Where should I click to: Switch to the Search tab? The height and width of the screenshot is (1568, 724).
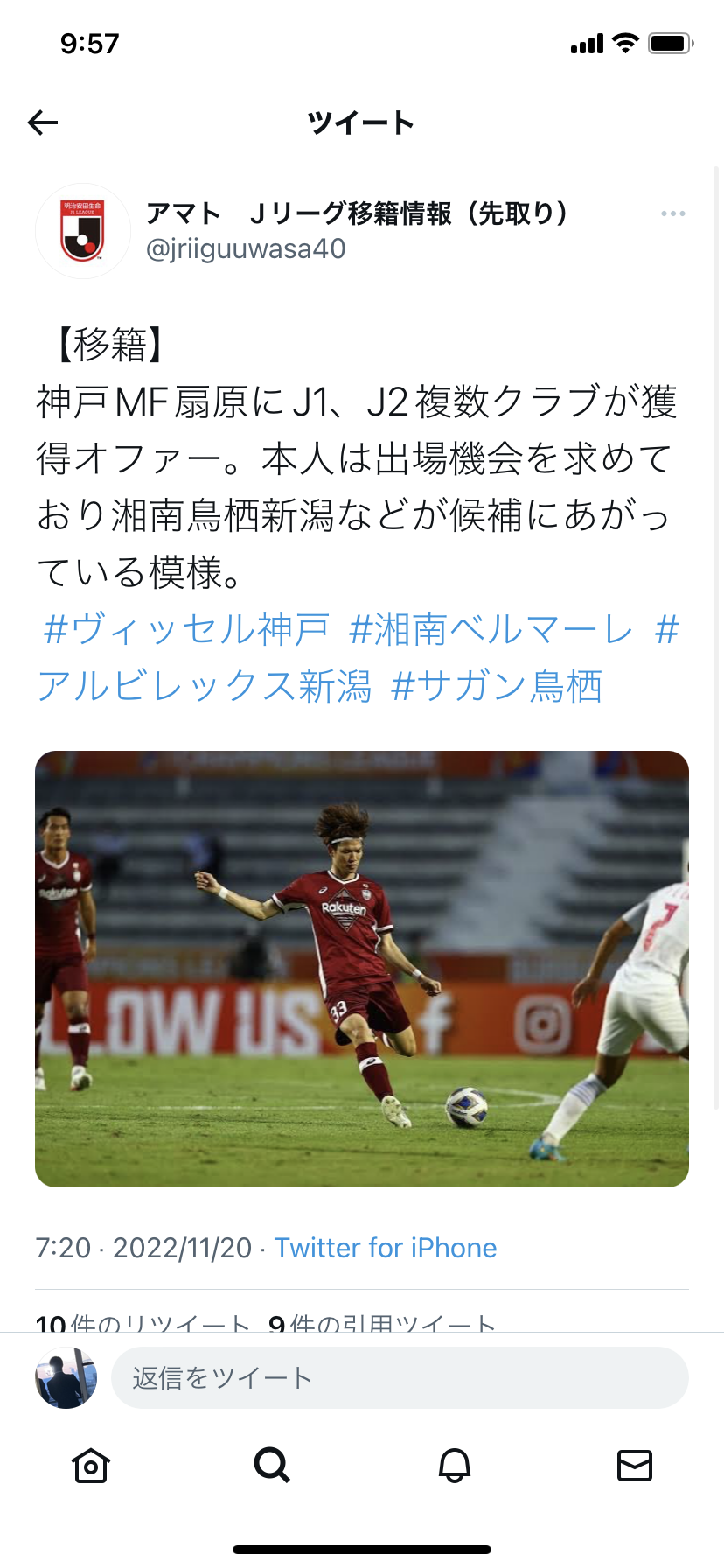(x=272, y=1465)
